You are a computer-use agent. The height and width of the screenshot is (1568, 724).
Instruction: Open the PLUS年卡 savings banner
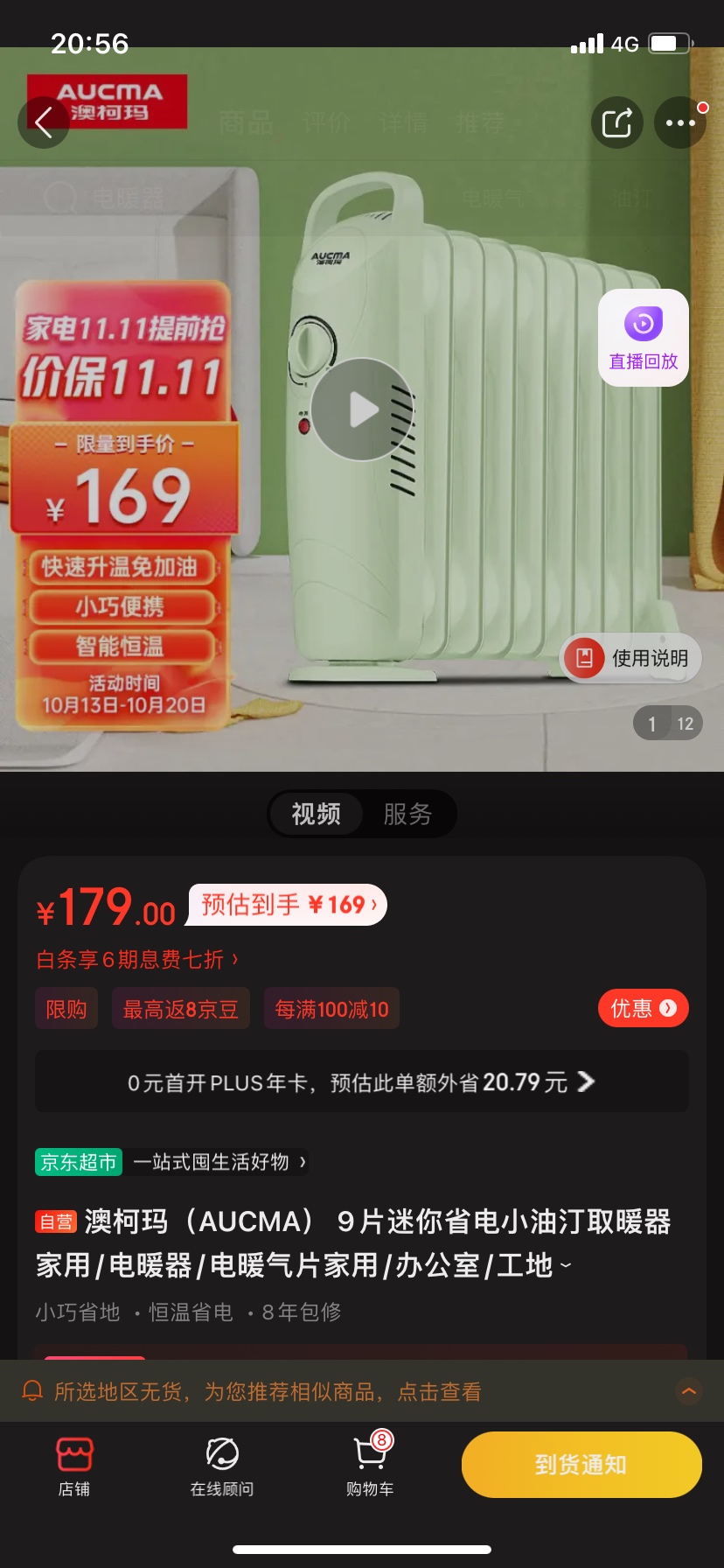[362, 1082]
